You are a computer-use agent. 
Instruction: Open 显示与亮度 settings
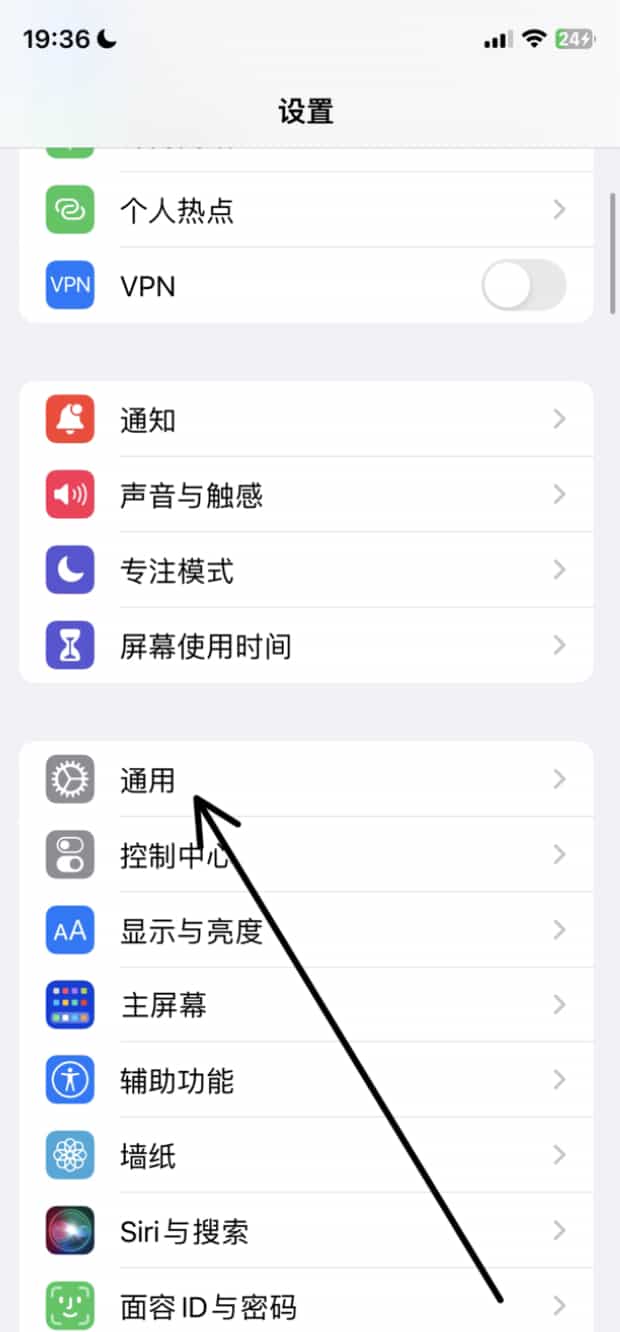tap(306, 931)
